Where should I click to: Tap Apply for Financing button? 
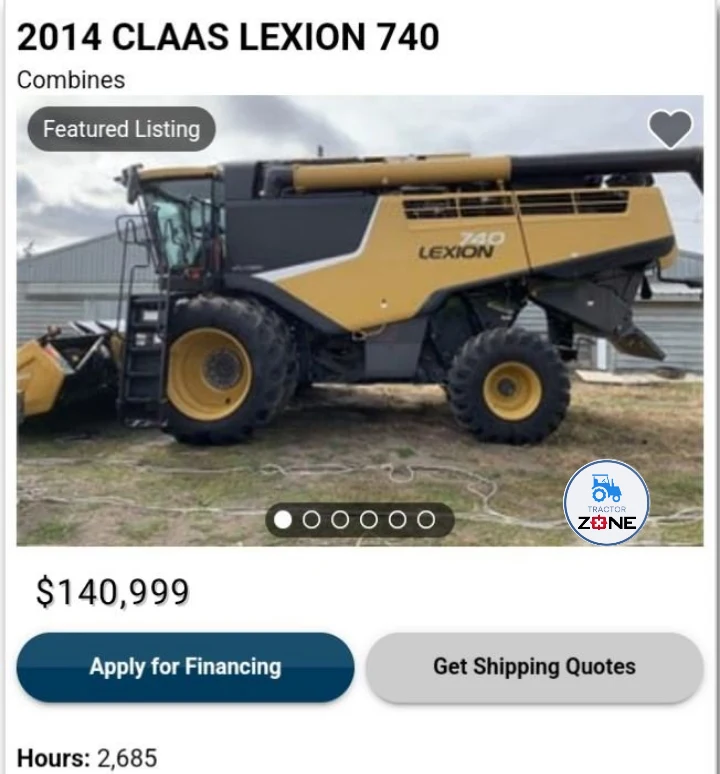(x=185, y=667)
